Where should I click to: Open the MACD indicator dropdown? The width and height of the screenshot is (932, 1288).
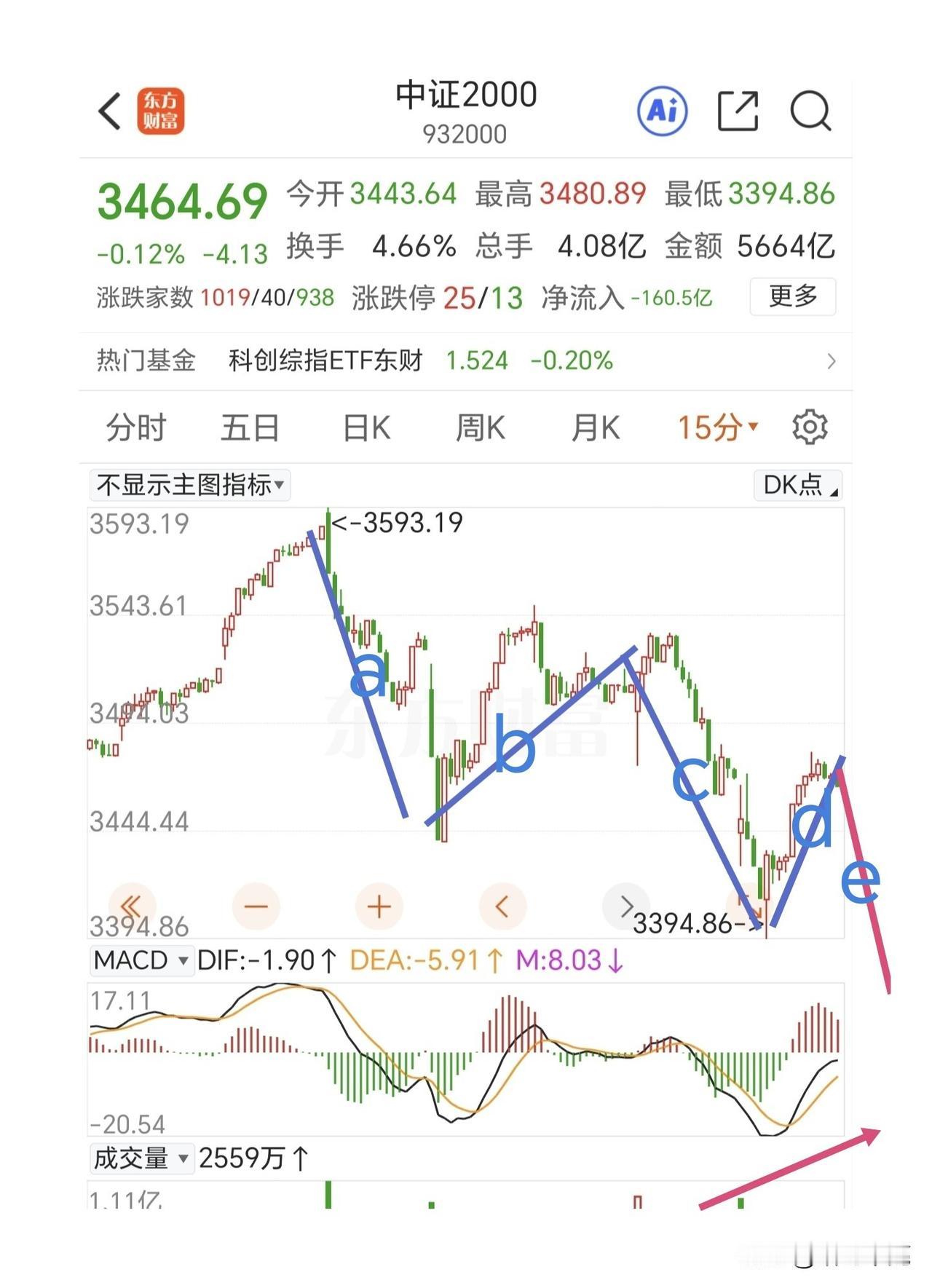[141, 960]
